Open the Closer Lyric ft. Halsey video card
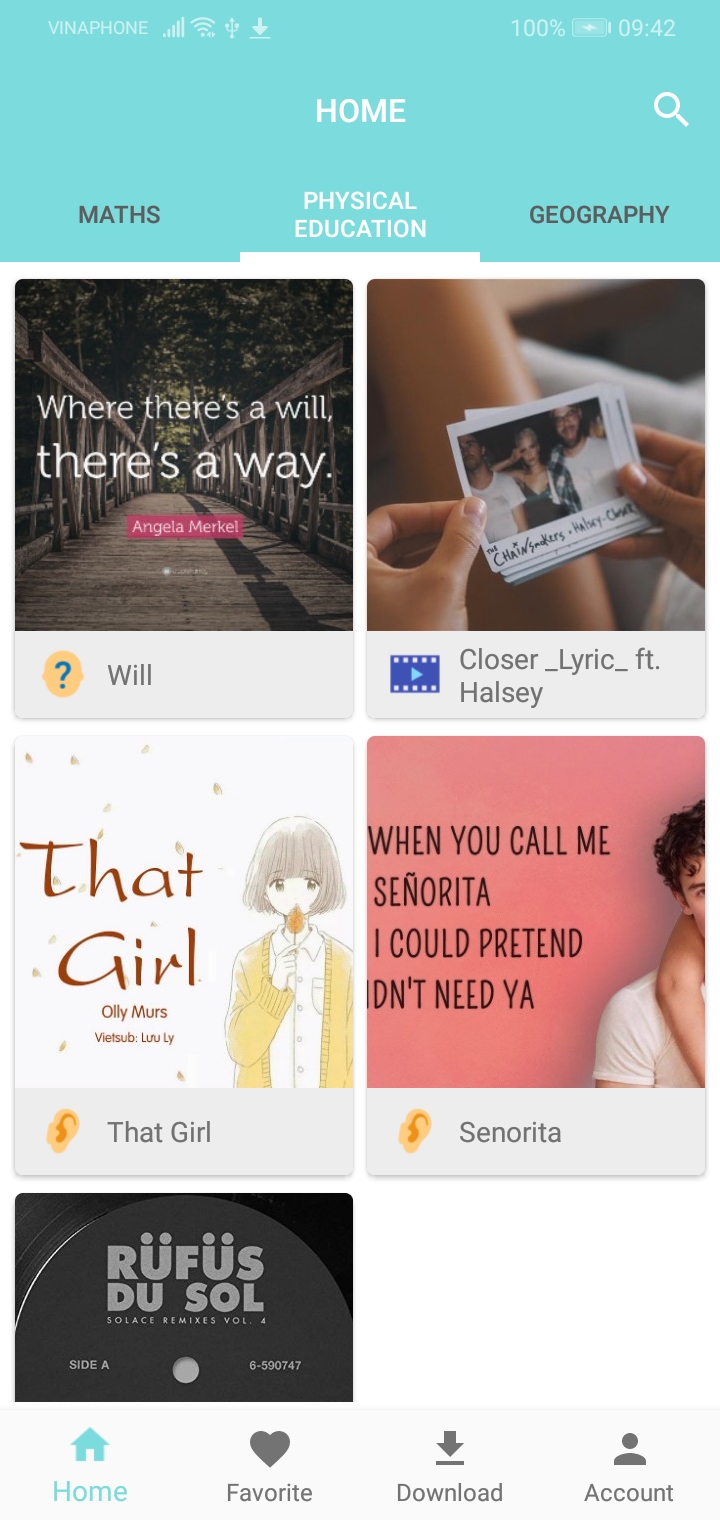This screenshot has height=1520, width=720. [x=536, y=497]
